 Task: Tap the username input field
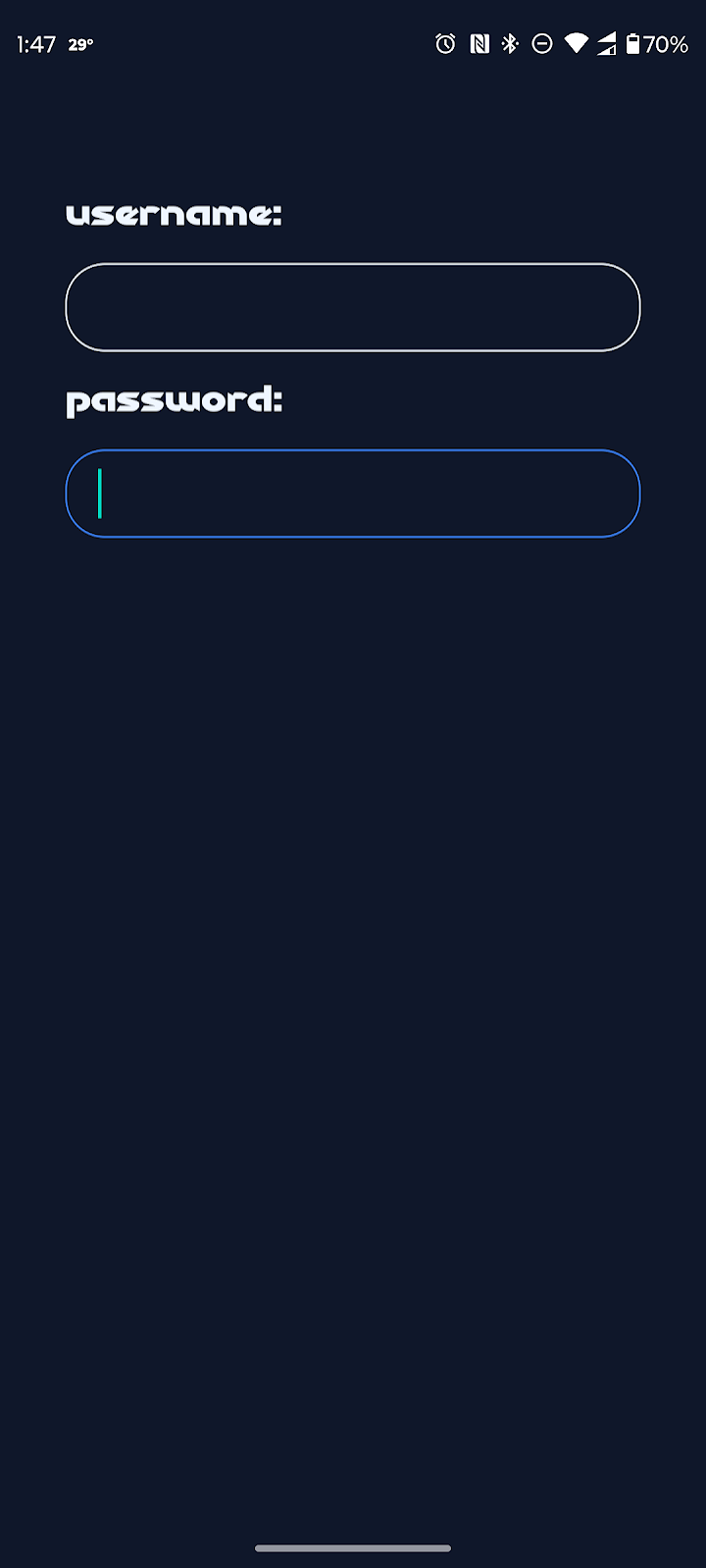[x=352, y=307]
